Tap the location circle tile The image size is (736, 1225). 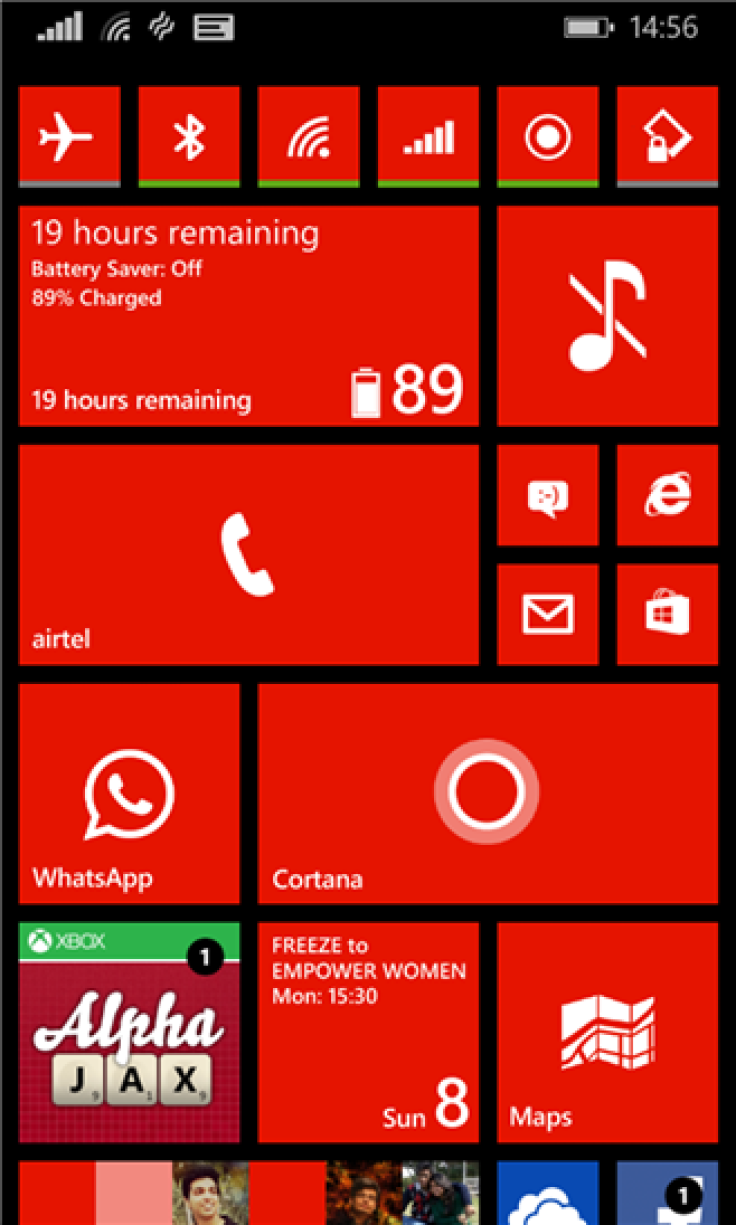click(x=548, y=136)
